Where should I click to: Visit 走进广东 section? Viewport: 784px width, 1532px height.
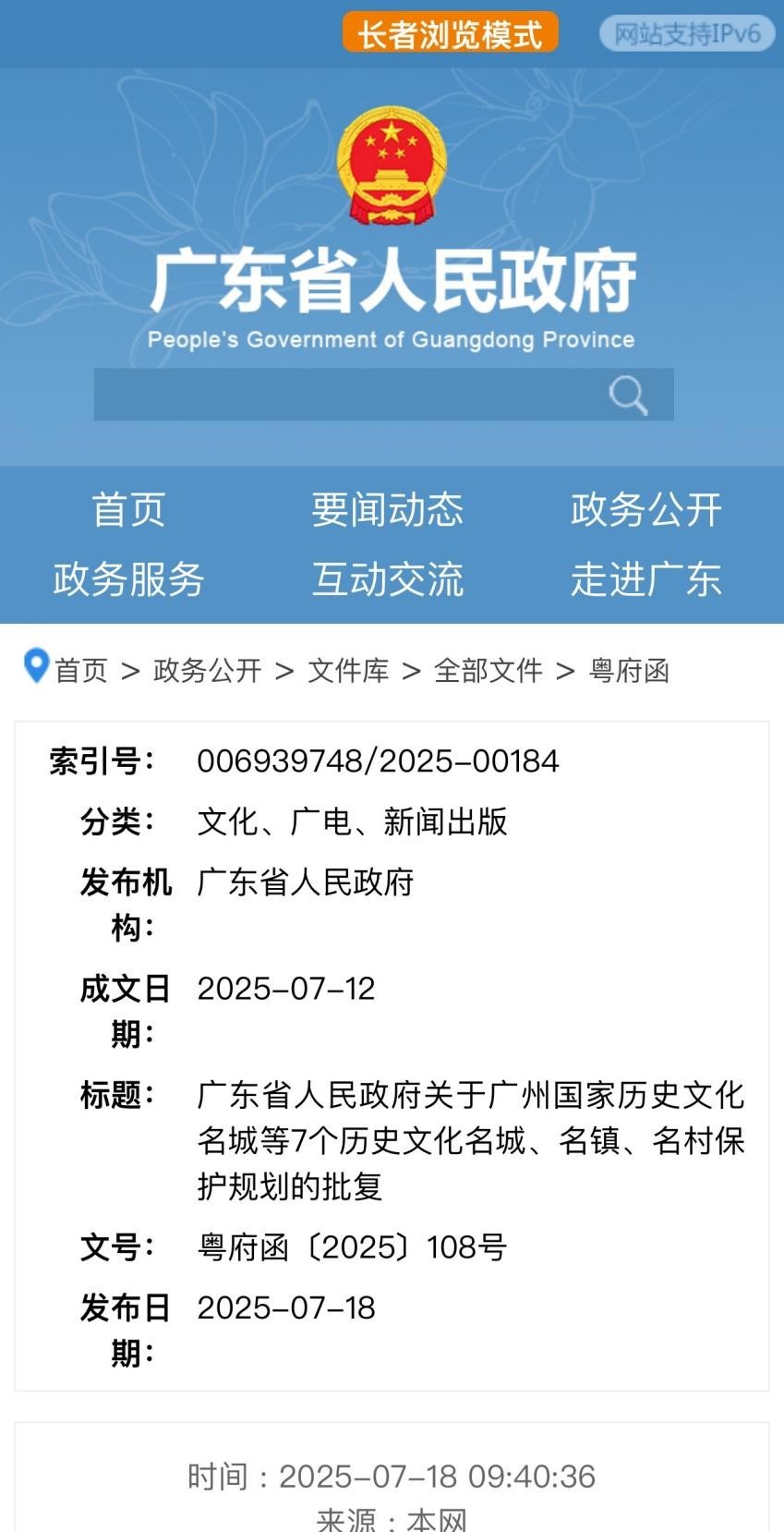point(645,579)
